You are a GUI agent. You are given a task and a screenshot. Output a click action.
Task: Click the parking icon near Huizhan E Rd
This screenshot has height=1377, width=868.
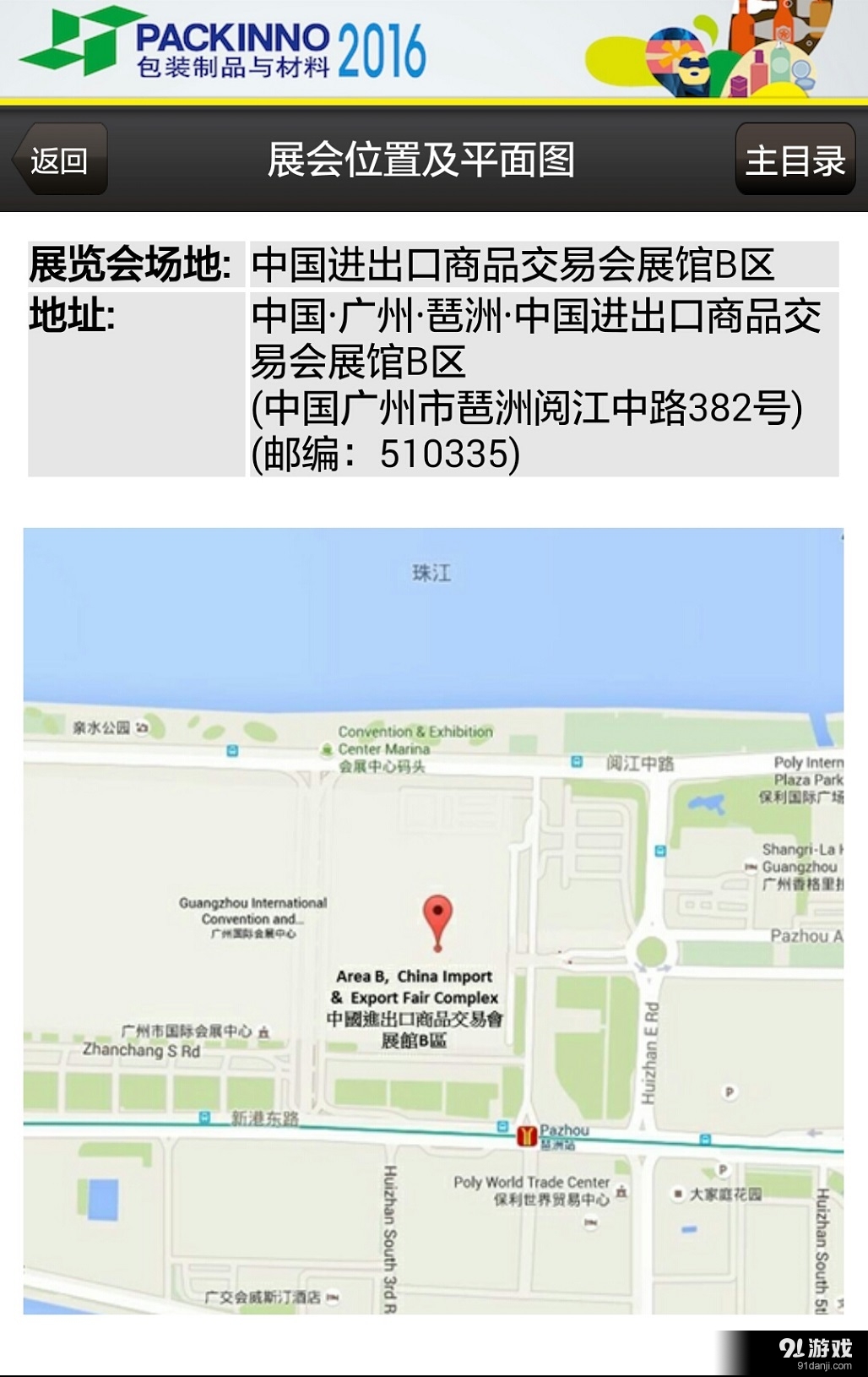tap(730, 1091)
